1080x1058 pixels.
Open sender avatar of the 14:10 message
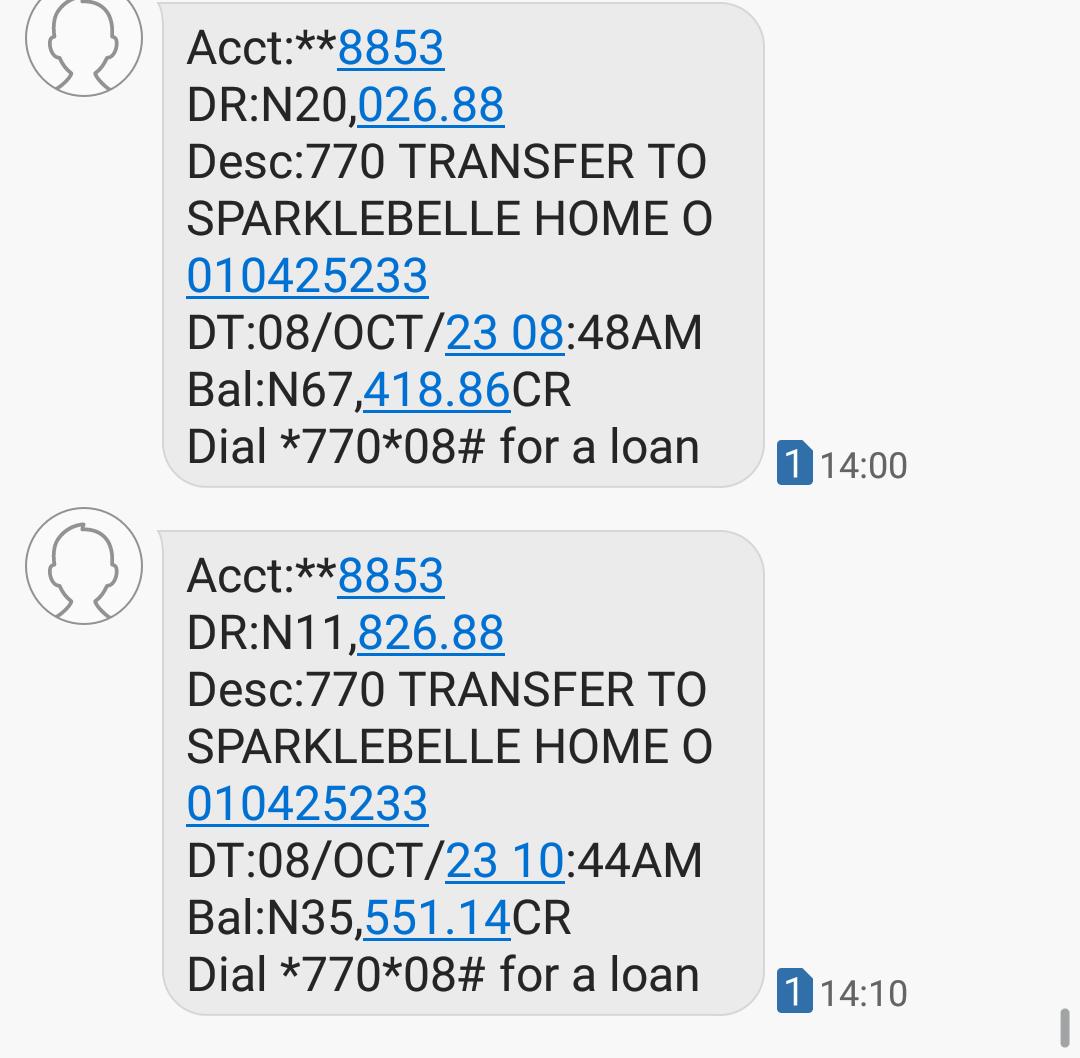point(84,566)
